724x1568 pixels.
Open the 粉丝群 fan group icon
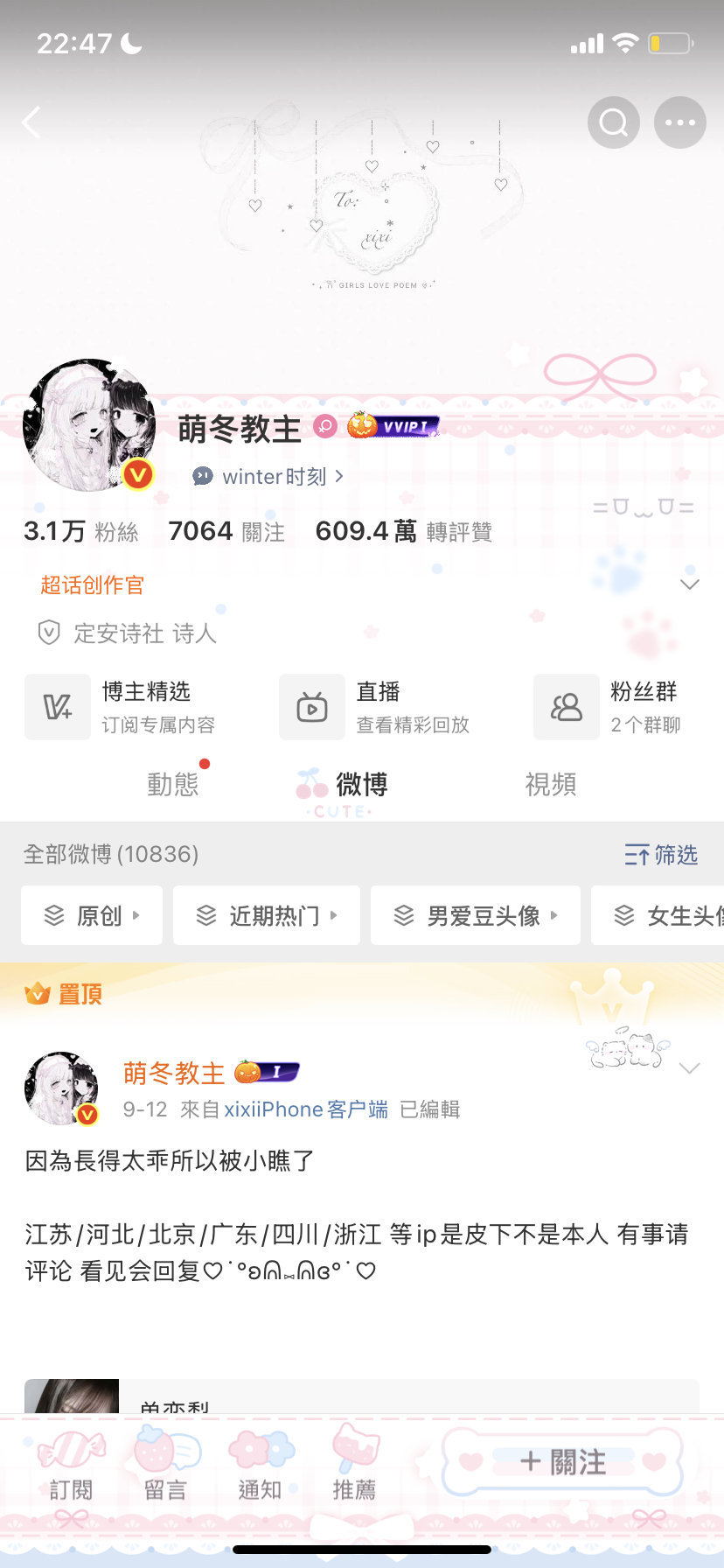coord(566,707)
